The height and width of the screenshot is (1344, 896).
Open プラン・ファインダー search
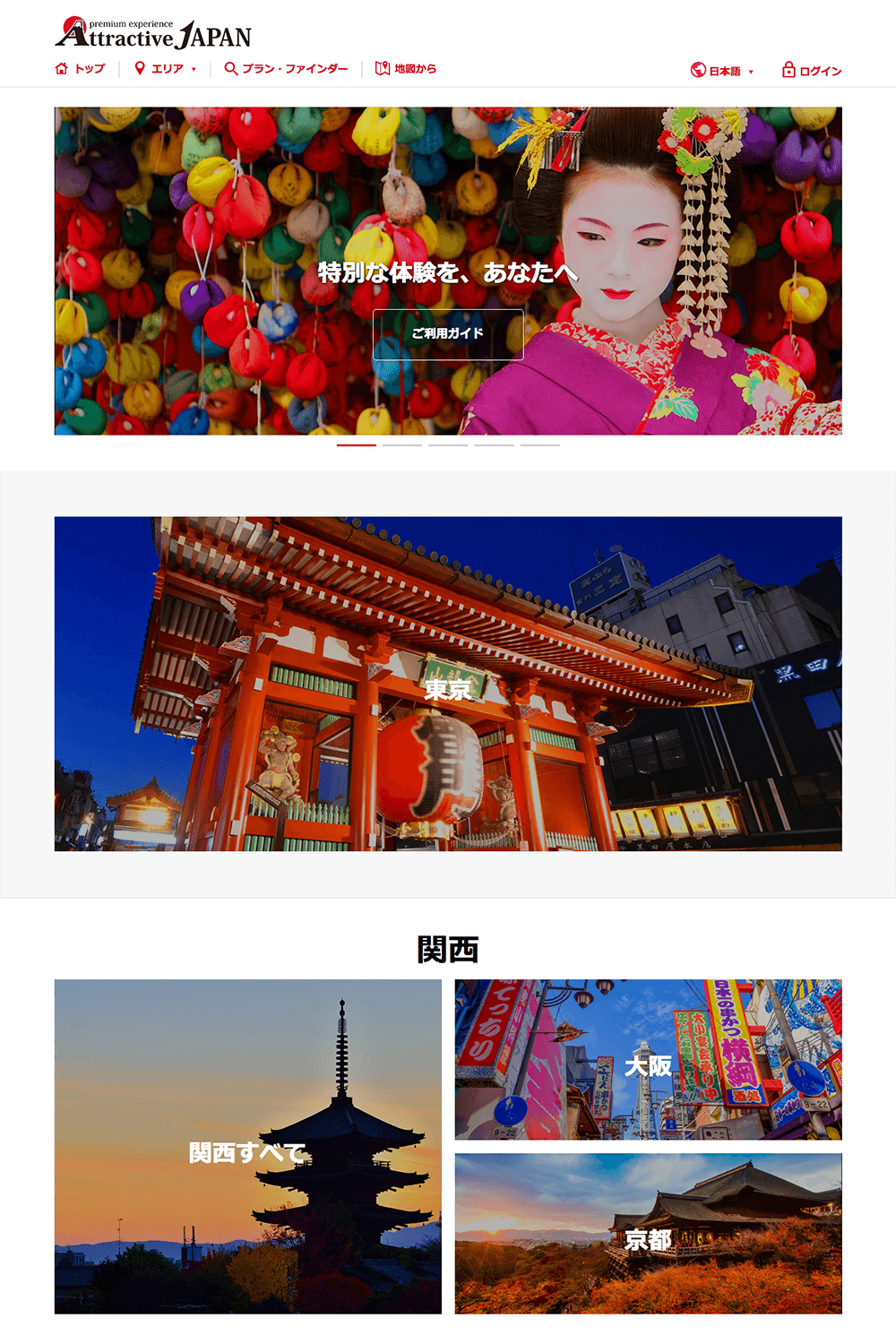[286, 69]
